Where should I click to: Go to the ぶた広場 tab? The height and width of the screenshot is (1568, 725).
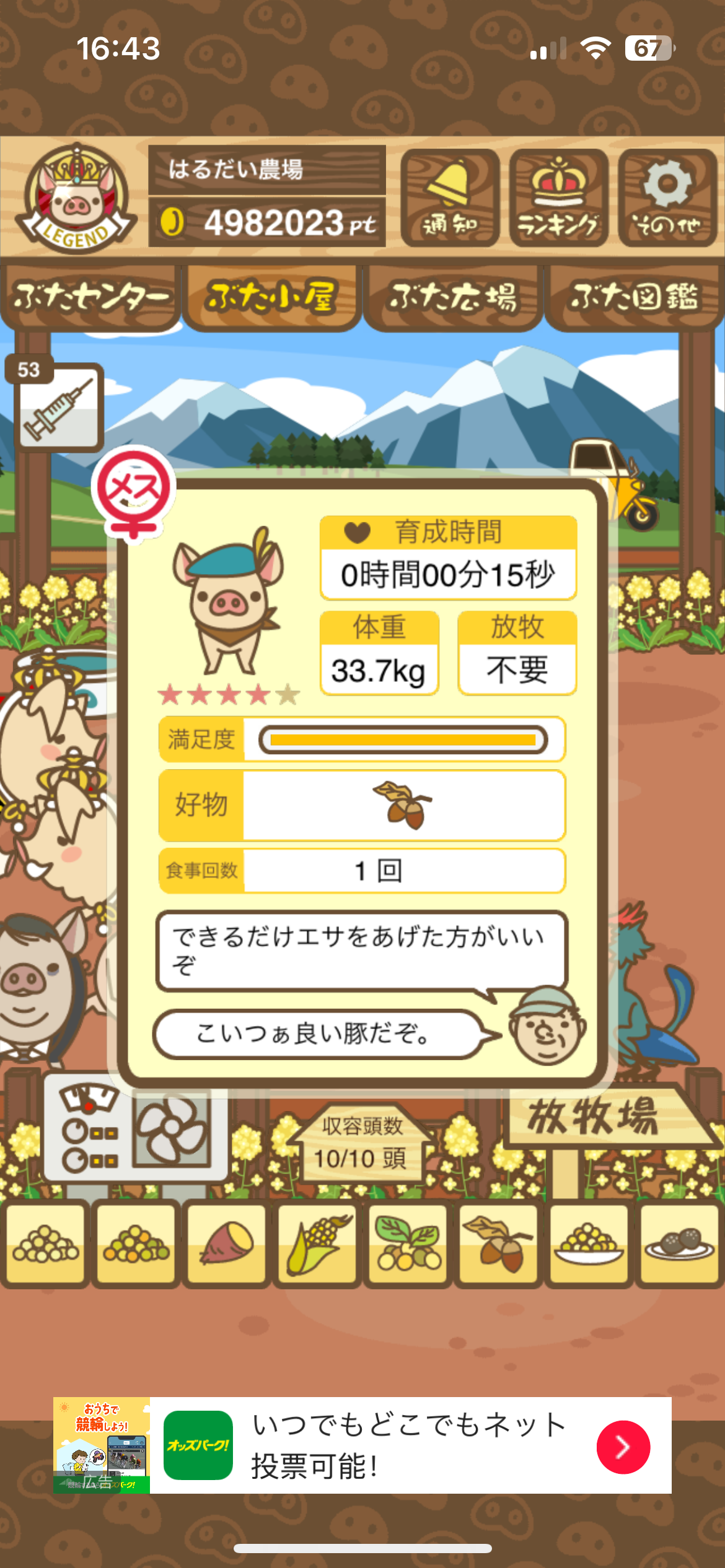453,297
